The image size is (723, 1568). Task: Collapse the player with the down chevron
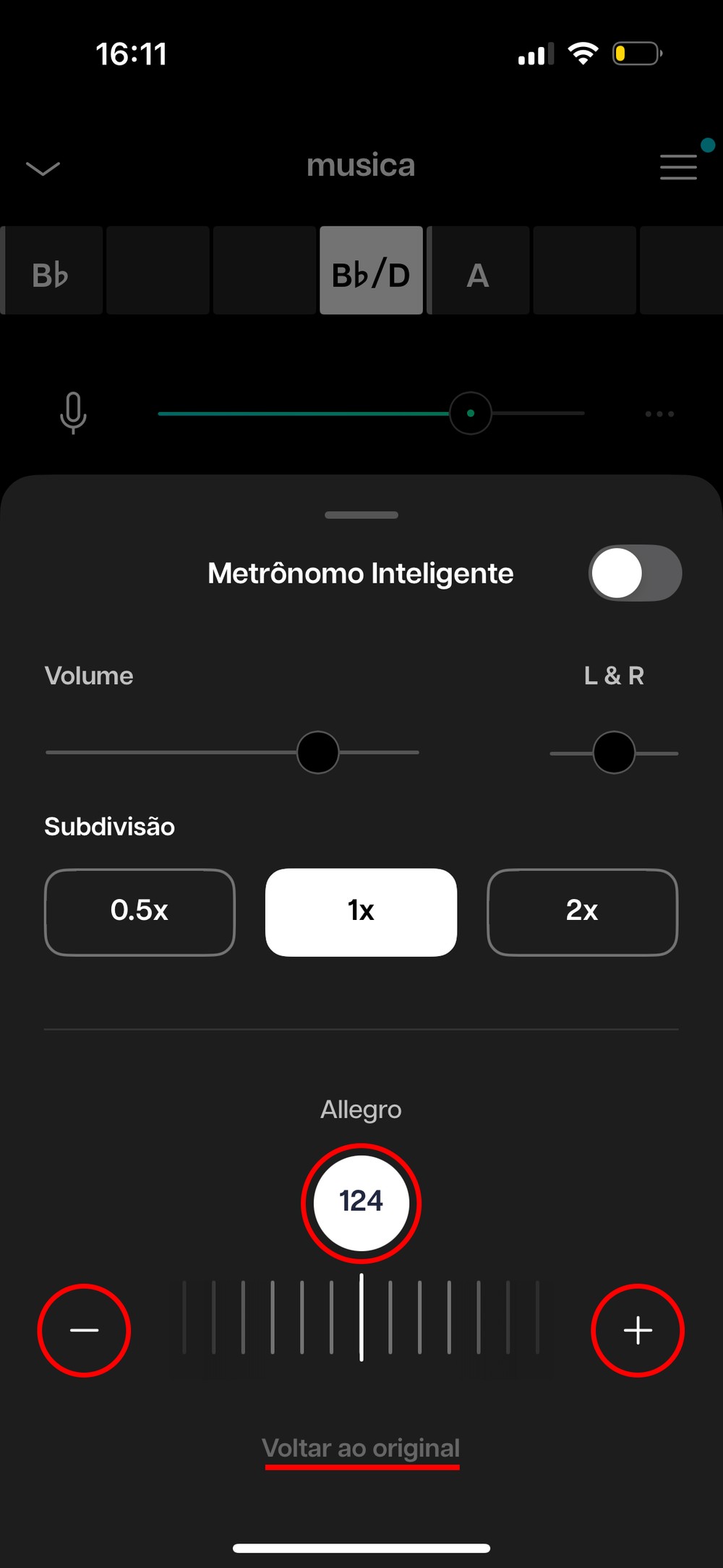43,169
